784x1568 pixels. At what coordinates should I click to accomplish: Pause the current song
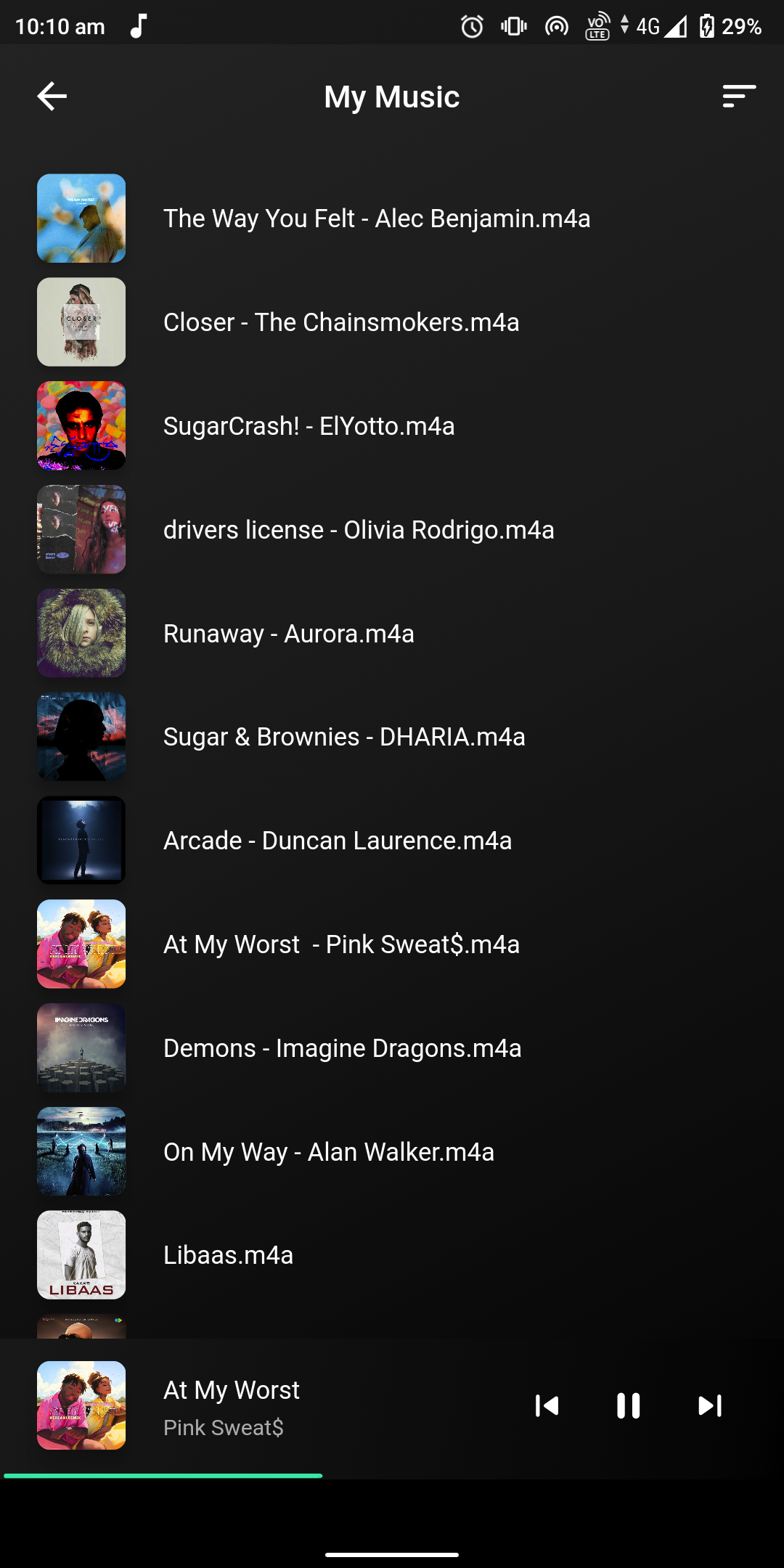(x=629, y=1406)
